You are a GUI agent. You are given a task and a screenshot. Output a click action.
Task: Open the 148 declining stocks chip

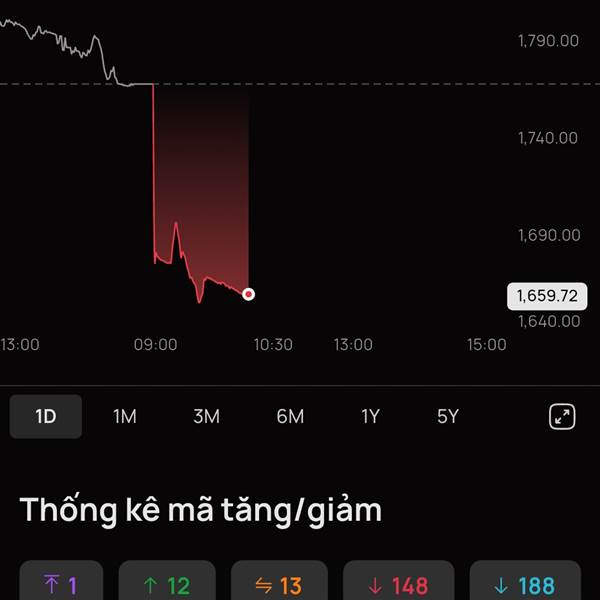398,582
